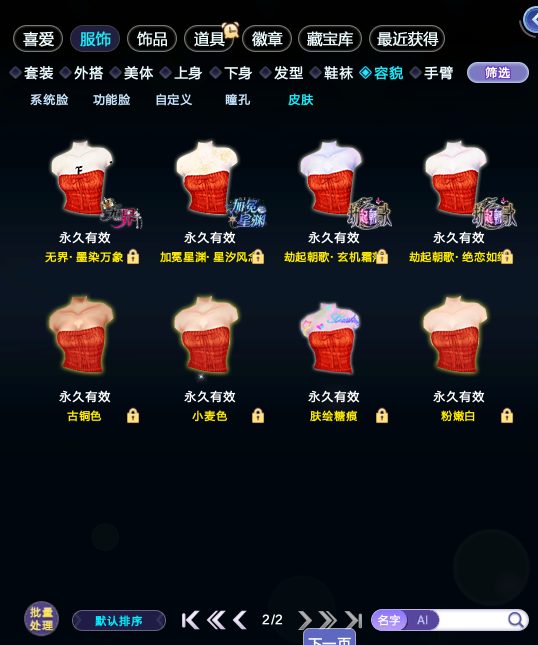Switch to the 喜爱 tab
Viewport: 538px width, 645px height.
pos(38,39)
